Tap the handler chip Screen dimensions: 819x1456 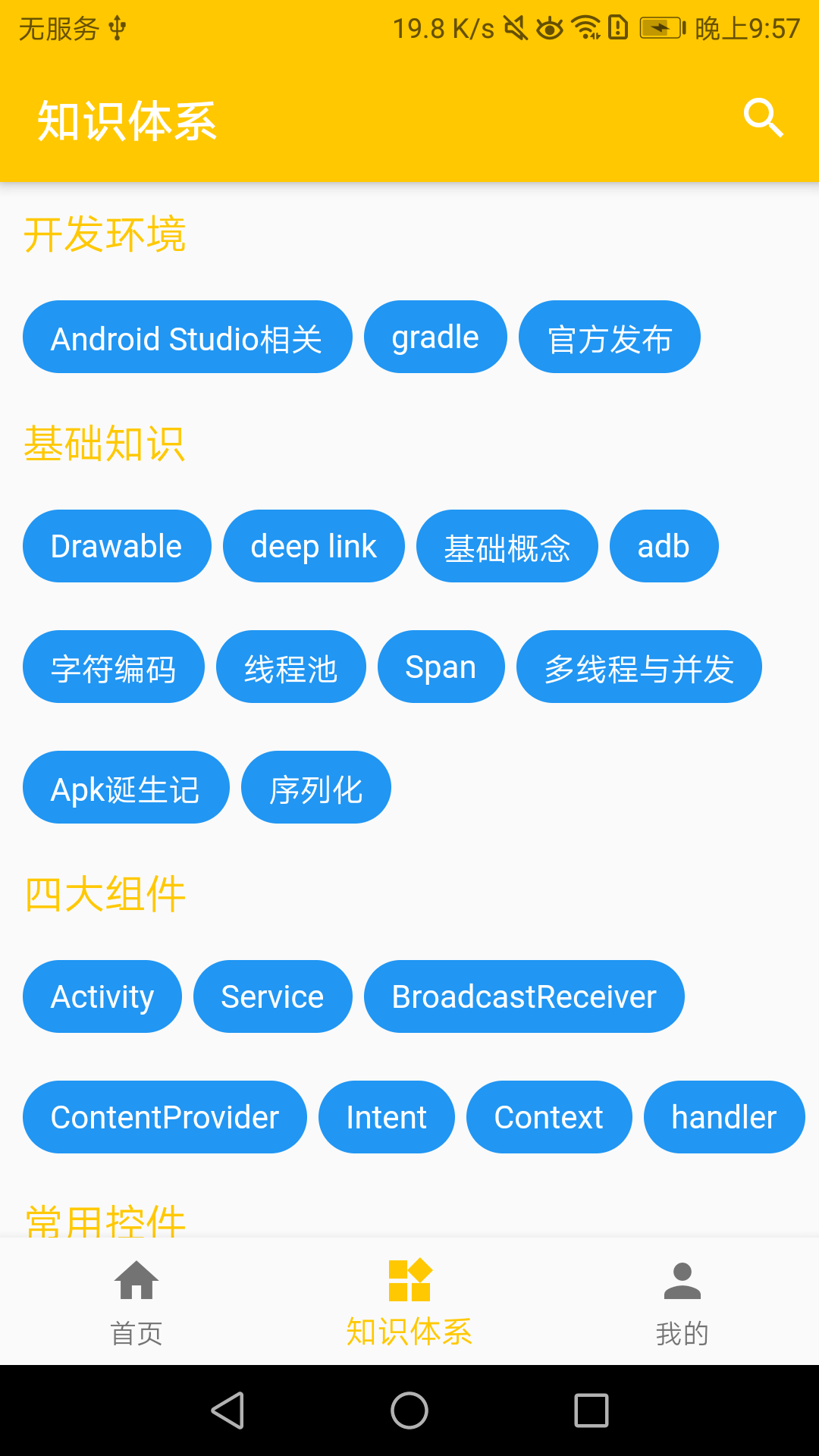[x=724, y=1117]
